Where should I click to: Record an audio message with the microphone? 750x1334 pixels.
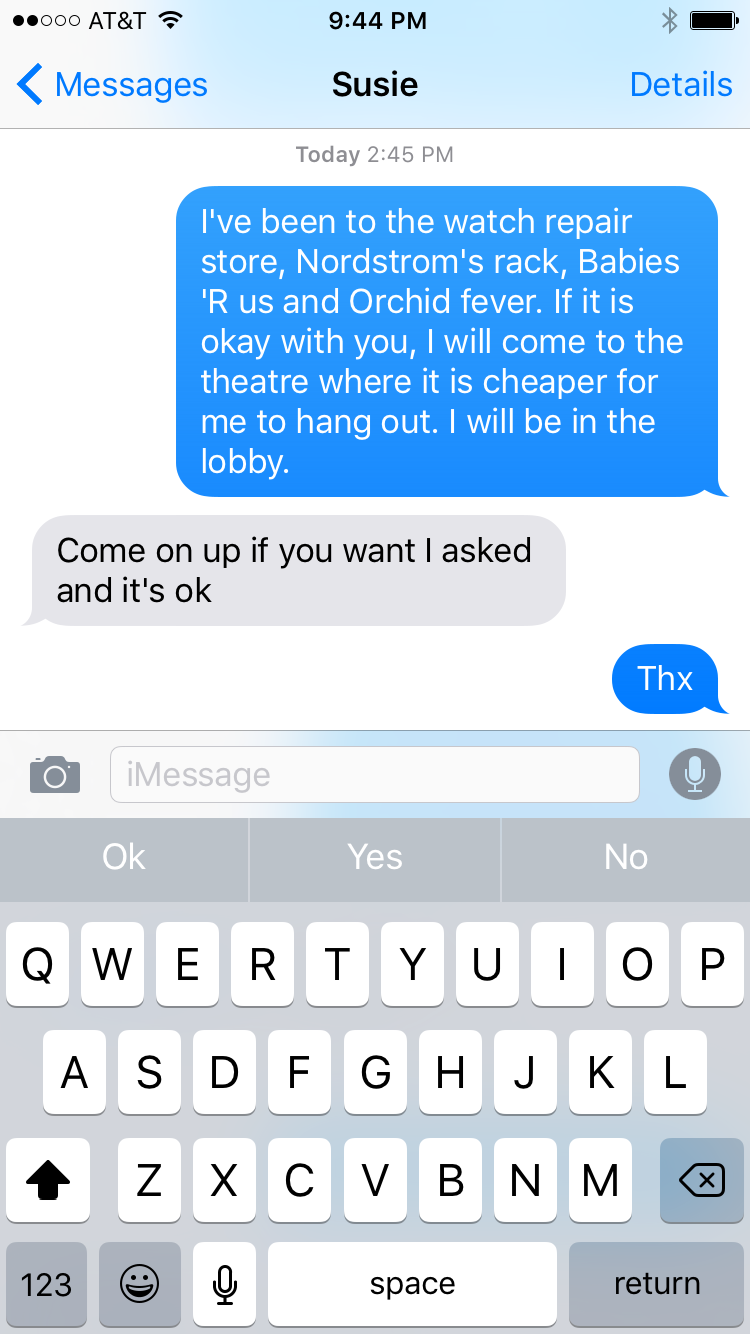tap(695, 774)
